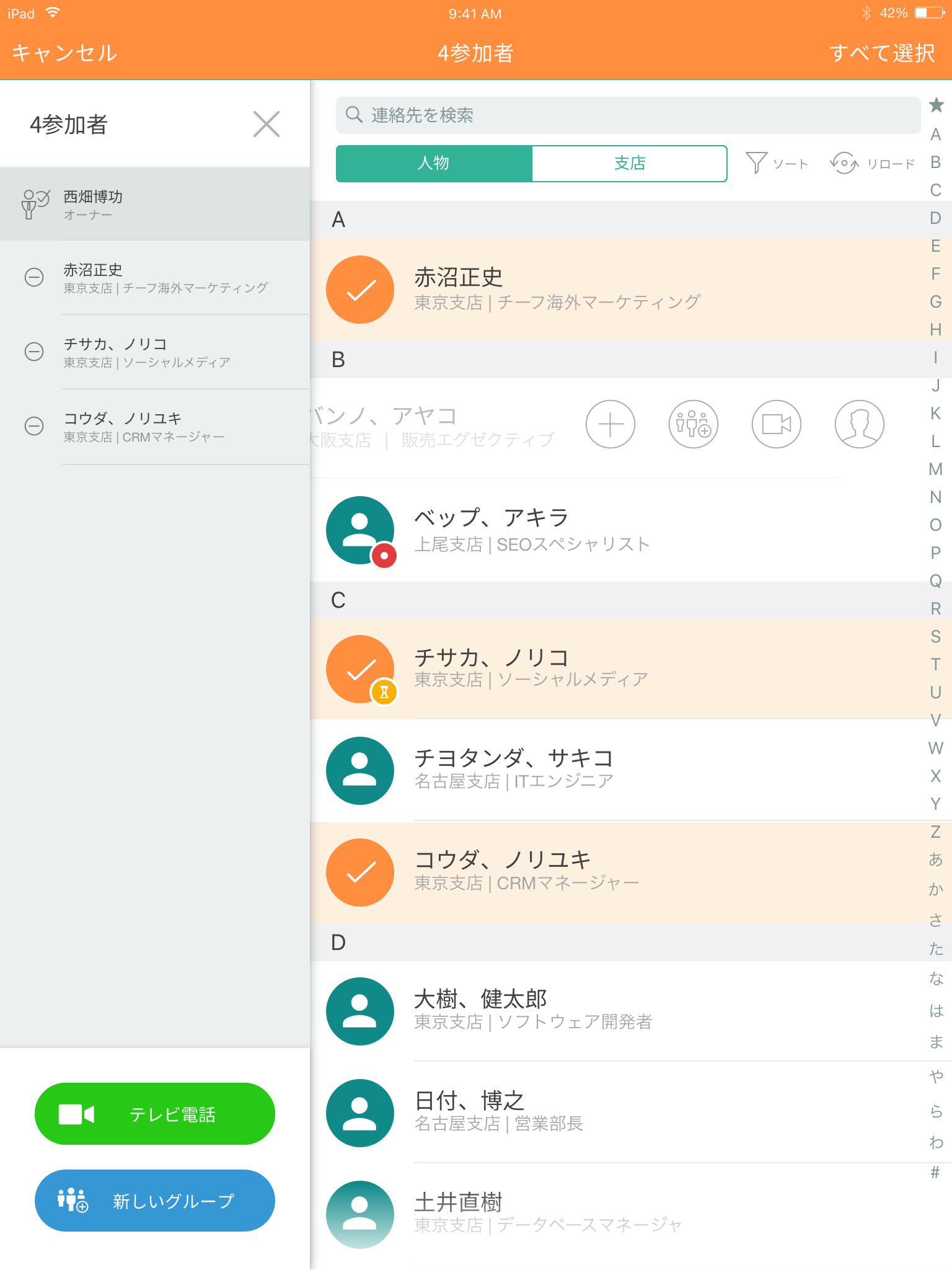
Task: Close the 4参加者 panel
Action: pyautogui.click(x=267, y=124)
